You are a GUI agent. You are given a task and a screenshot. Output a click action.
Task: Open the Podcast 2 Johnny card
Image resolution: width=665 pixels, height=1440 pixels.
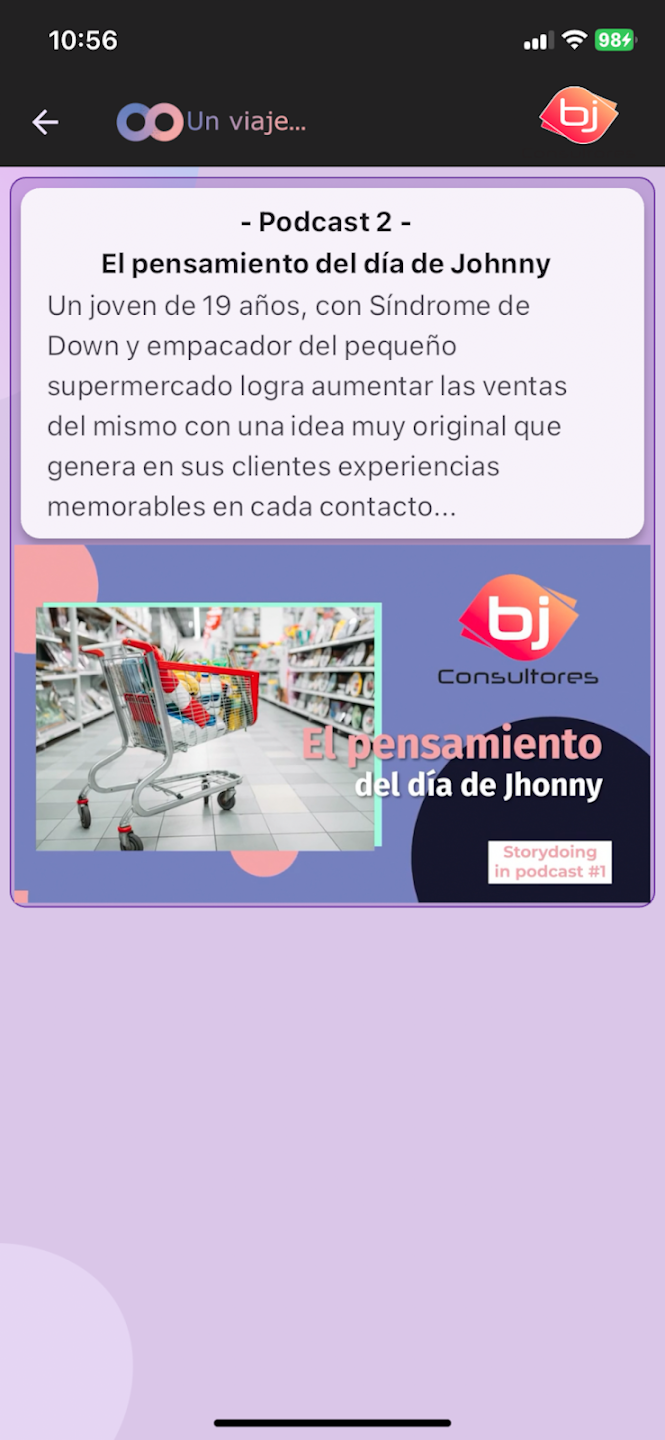332,541
